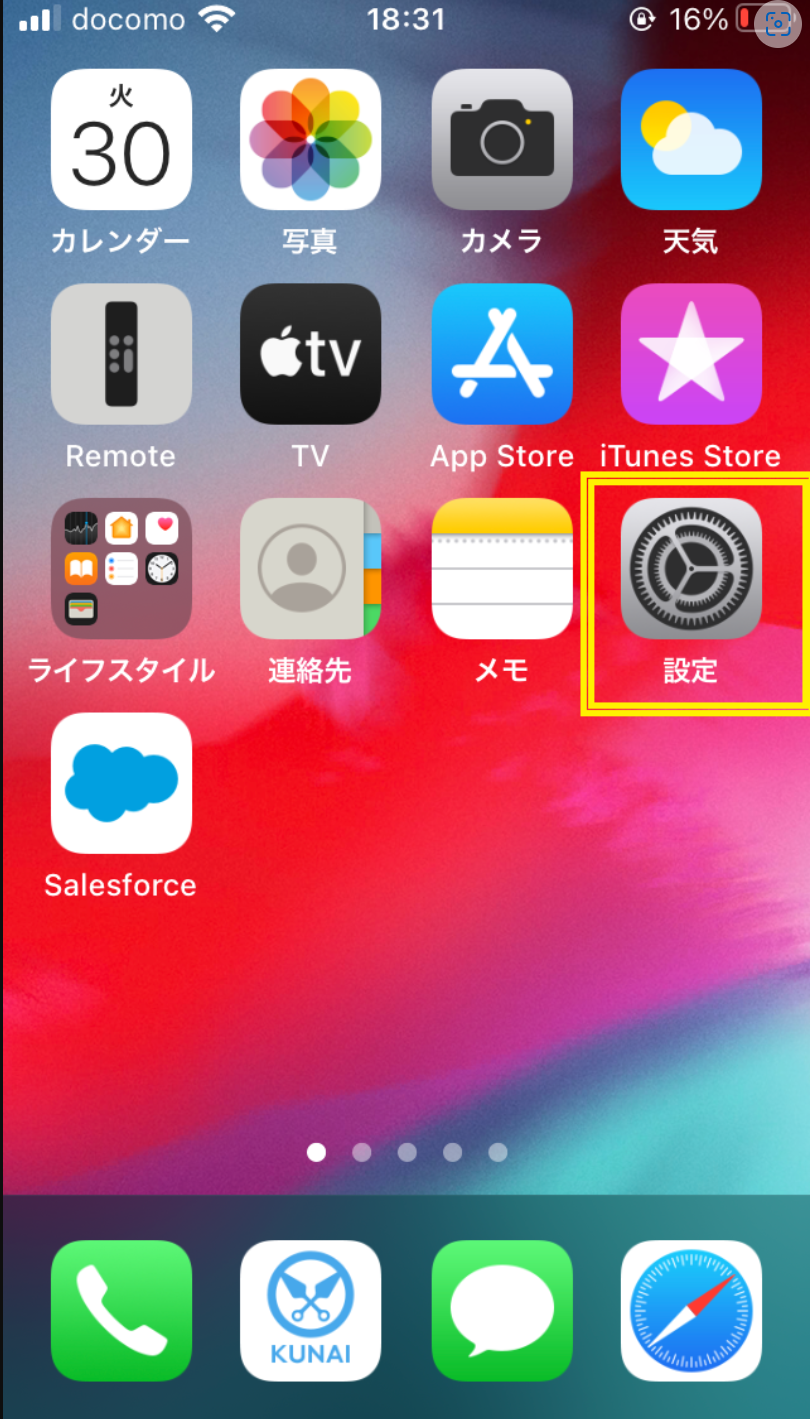The width and height of the screenshot is (810, 1419).
Task: Open the App Store
Action: 501,354
